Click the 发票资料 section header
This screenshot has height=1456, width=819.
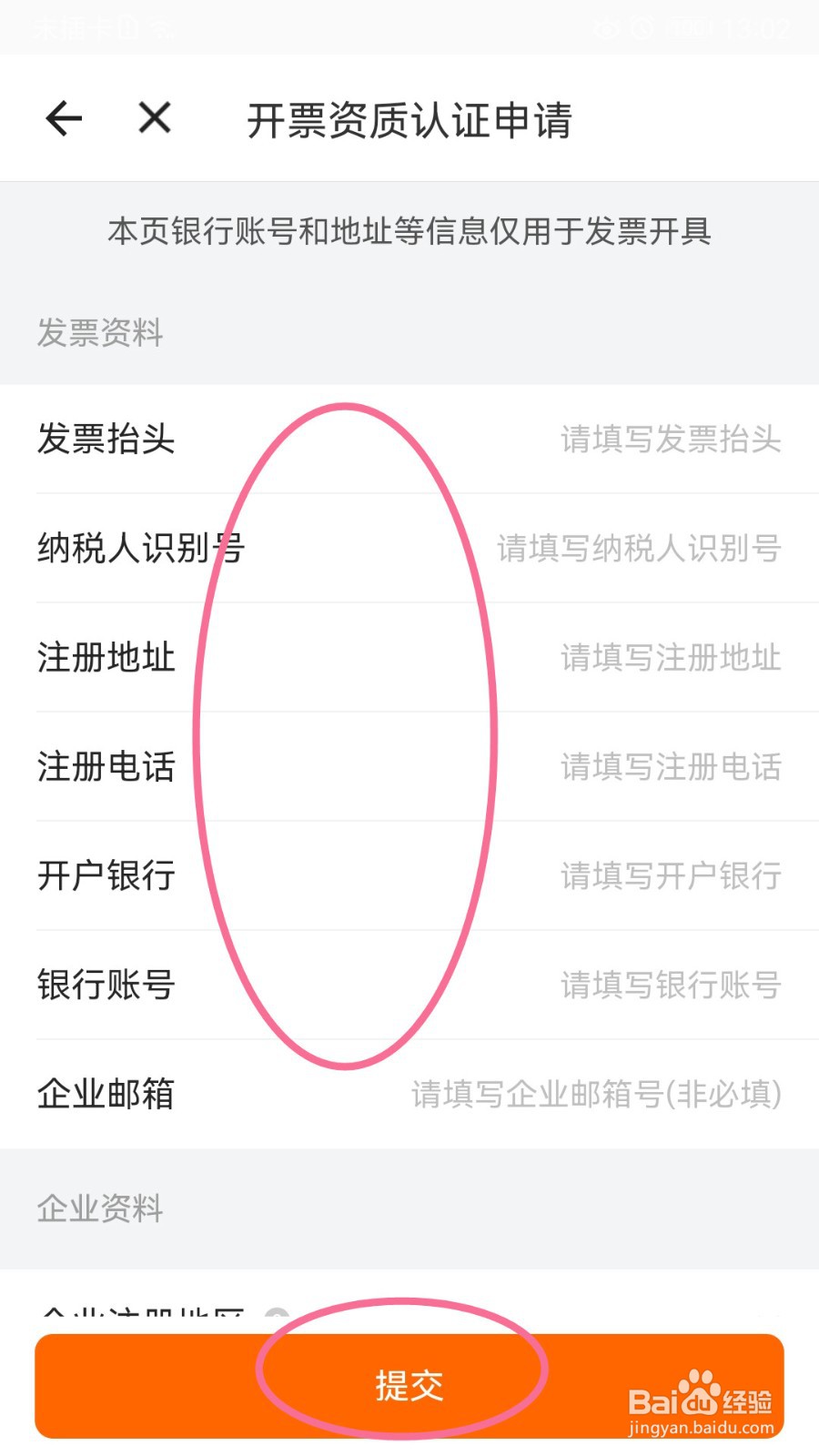100,335
